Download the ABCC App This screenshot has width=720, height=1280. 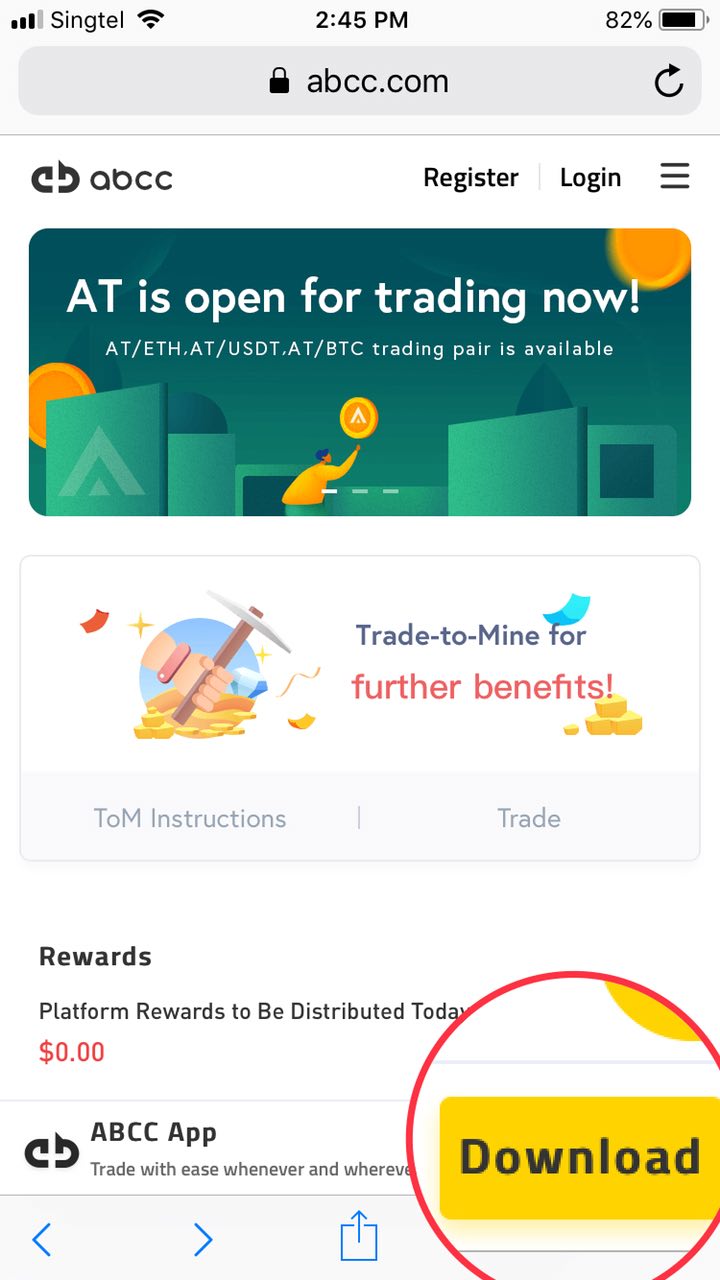[580, 1157]
